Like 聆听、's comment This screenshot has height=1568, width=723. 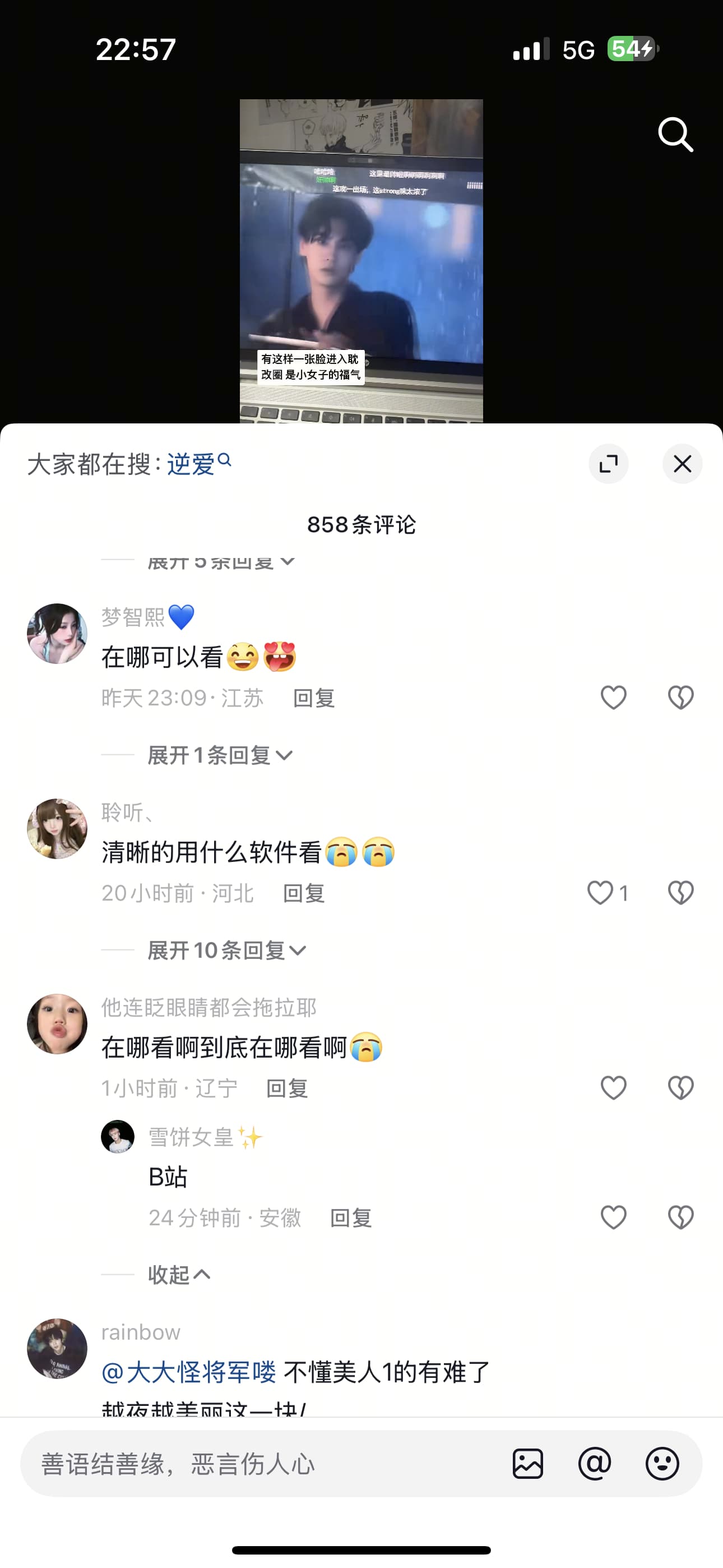tap(601, 893)
